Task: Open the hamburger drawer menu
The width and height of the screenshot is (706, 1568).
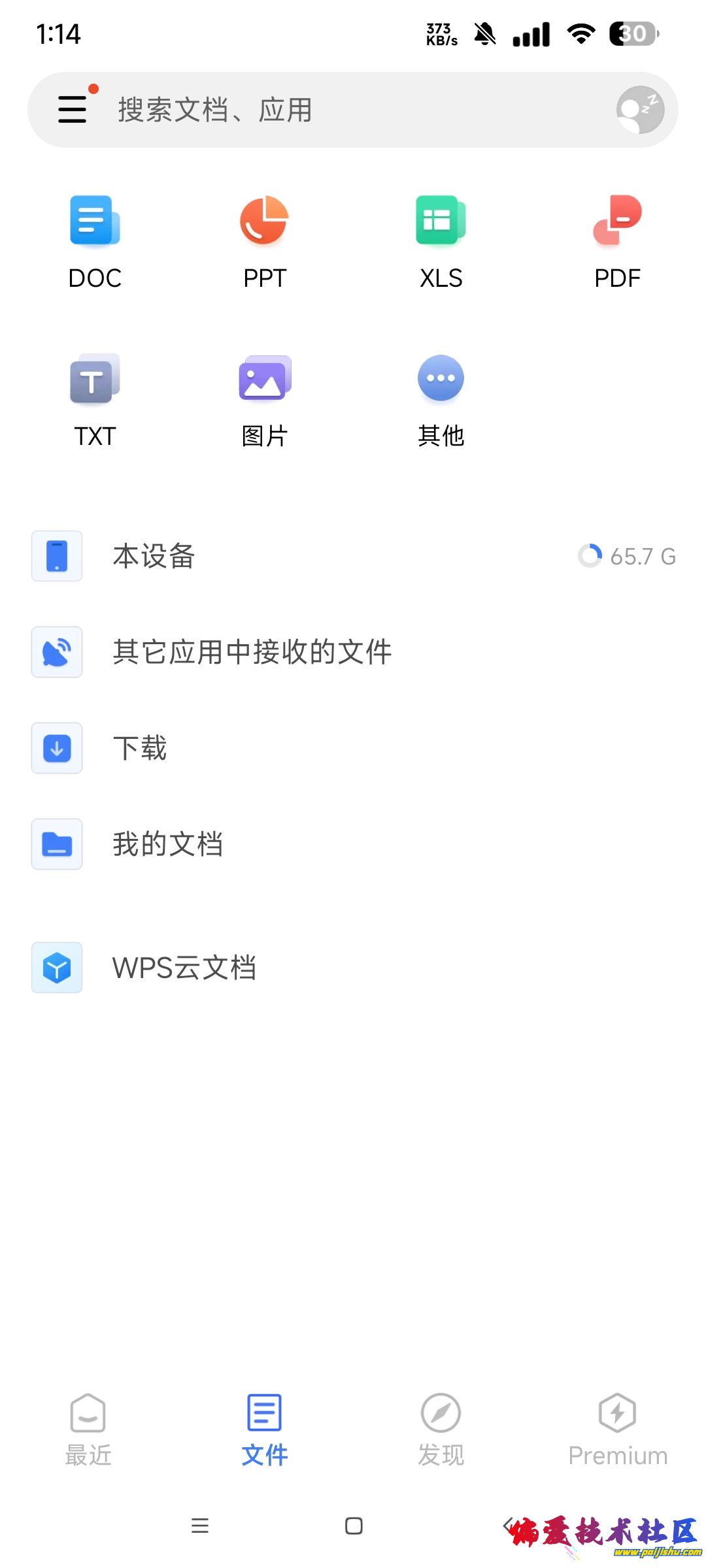Action: [73, 109]
